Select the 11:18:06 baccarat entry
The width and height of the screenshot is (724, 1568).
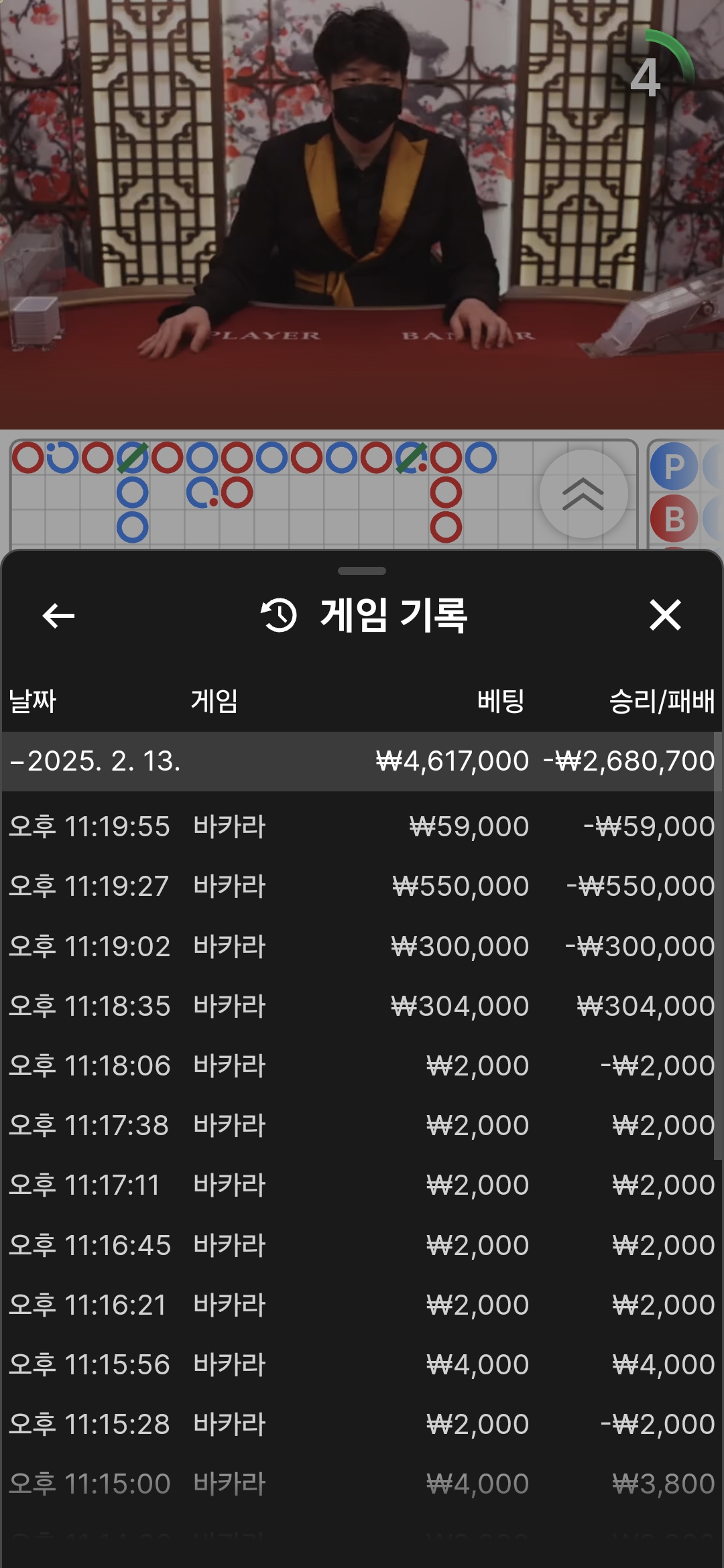click(x=362, y=1065)
